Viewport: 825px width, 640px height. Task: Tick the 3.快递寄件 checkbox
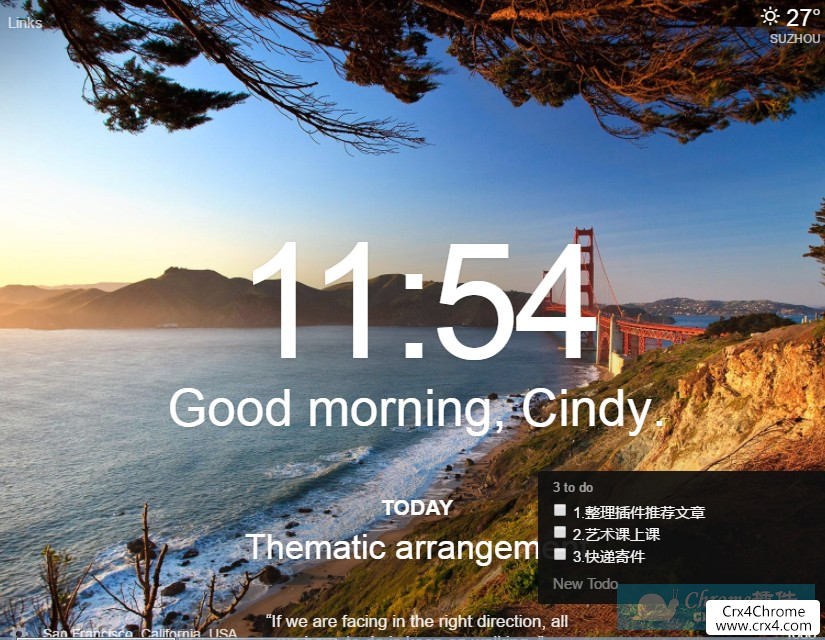(x=560, y=554)
